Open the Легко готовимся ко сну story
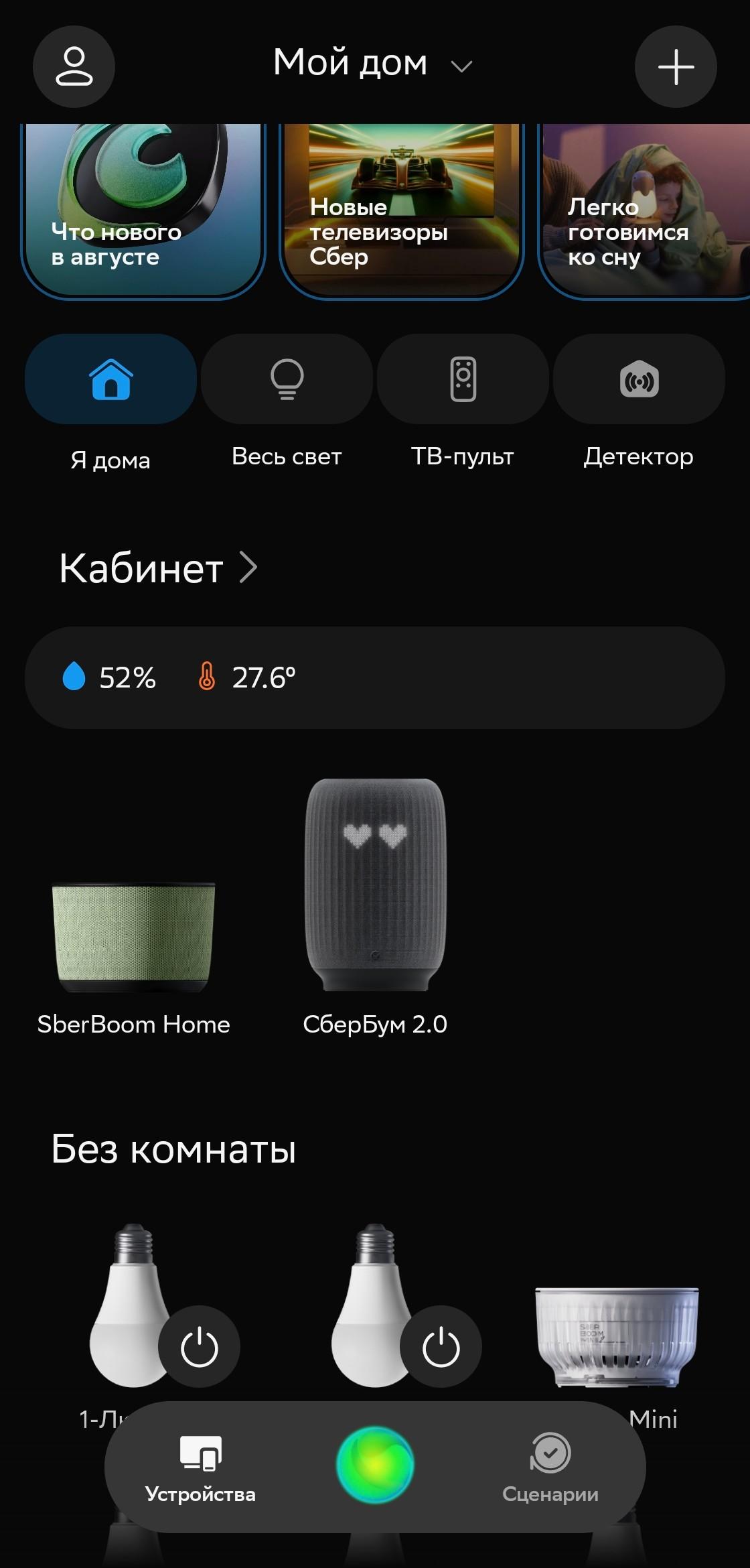The height and width of the screenshot is (1568, 750). tap(644, 210)
